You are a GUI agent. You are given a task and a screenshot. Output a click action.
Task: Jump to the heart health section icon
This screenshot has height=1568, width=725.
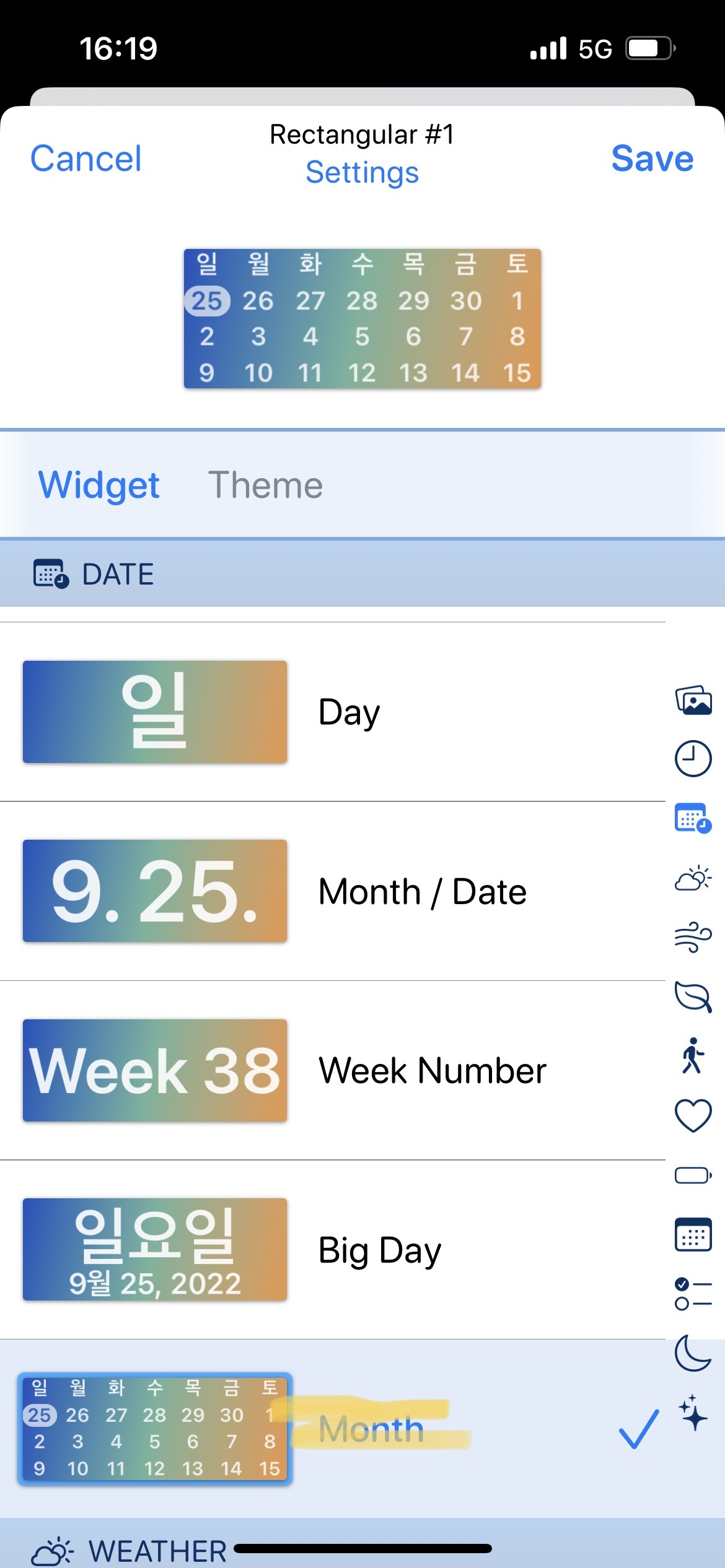[693, 1115]
